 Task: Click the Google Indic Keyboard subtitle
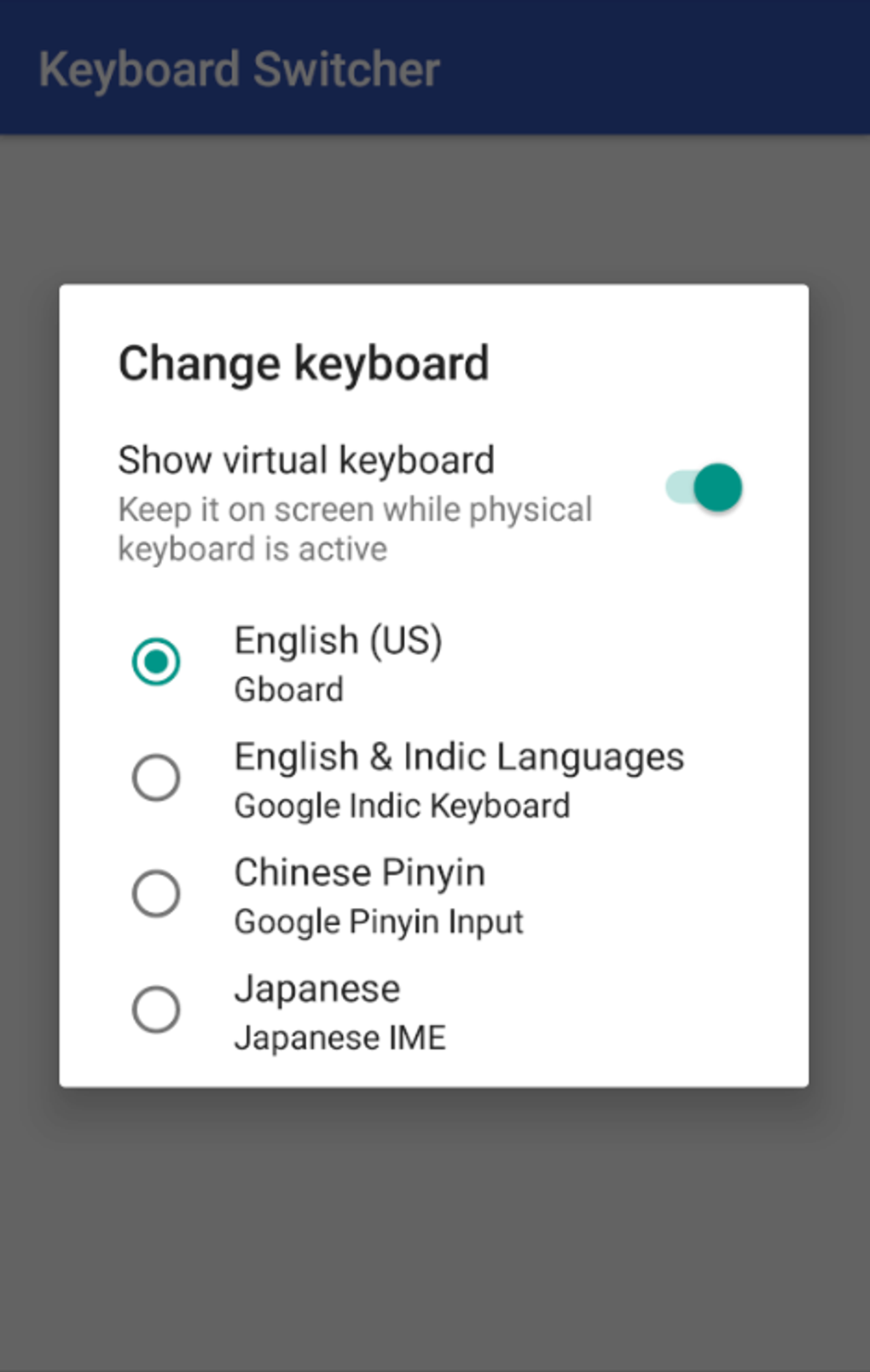pos(401,805)
